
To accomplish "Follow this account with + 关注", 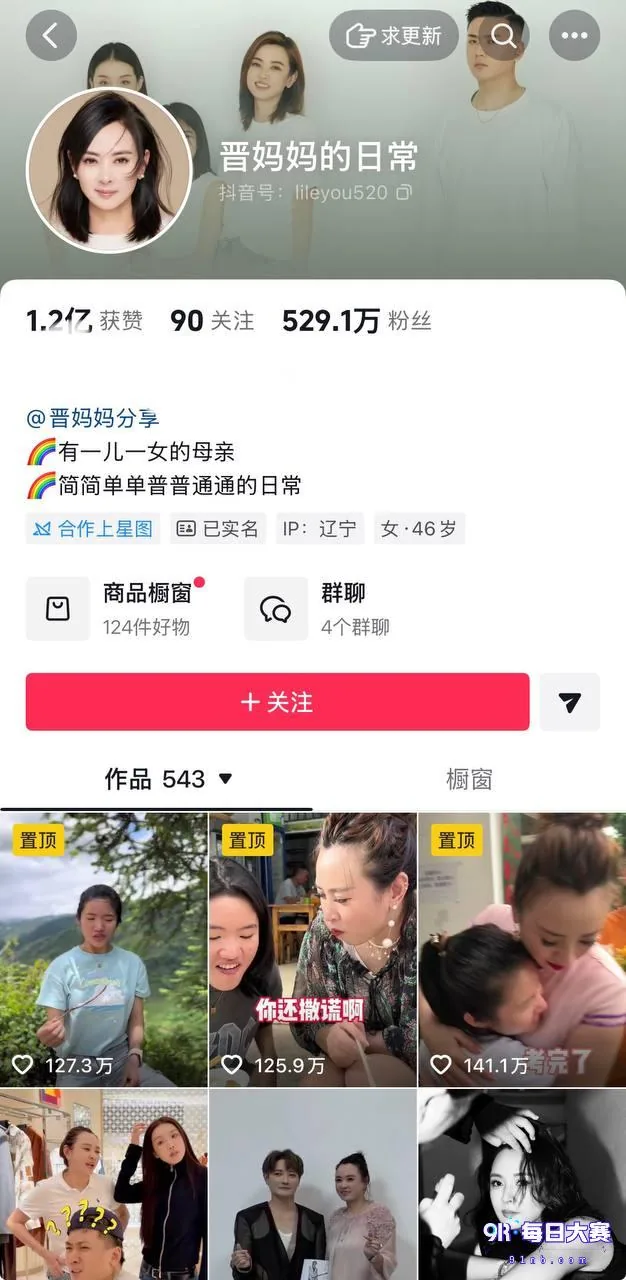I will (x=277, y=702).
